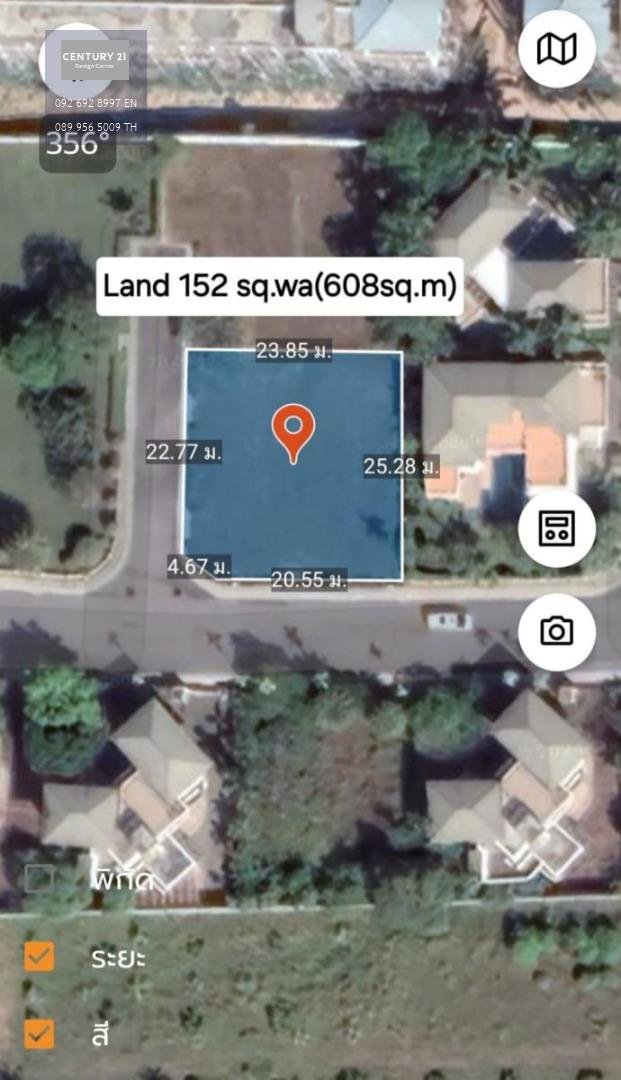This screenshot has height=1080, width=621.
Task: Uncheck the สี checkbox
Action: 39,1034
